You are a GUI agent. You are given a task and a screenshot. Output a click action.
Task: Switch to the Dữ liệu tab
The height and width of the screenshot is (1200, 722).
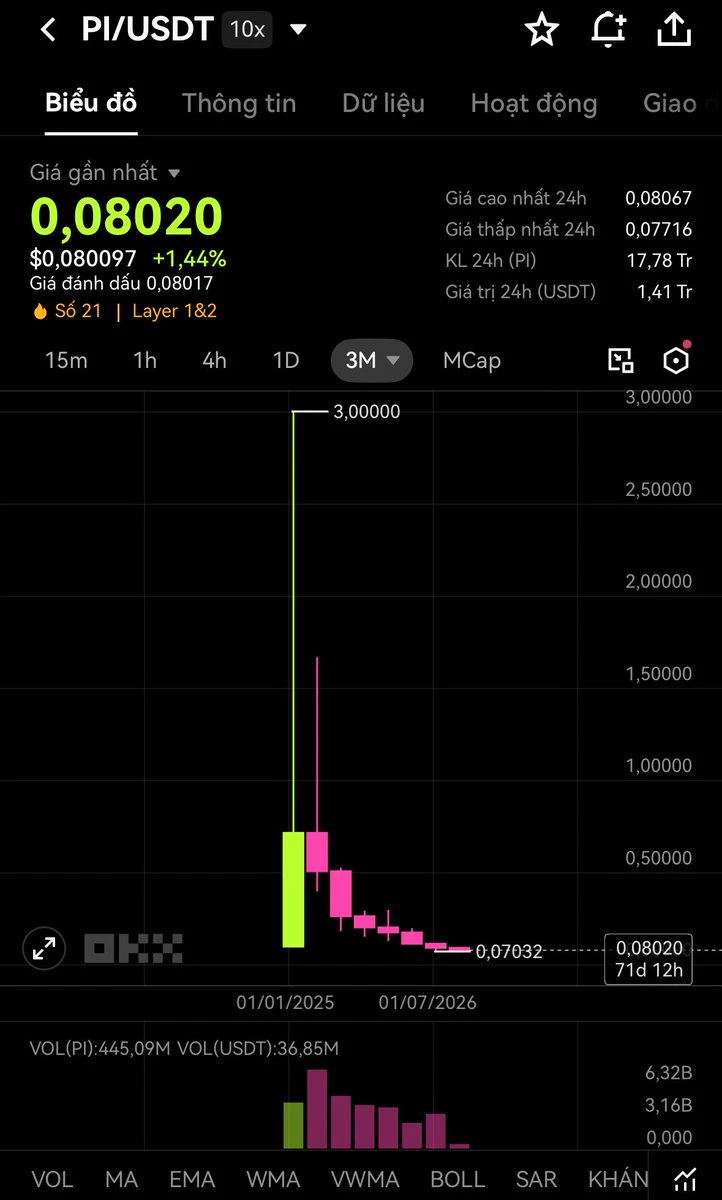tap(383, 103)
